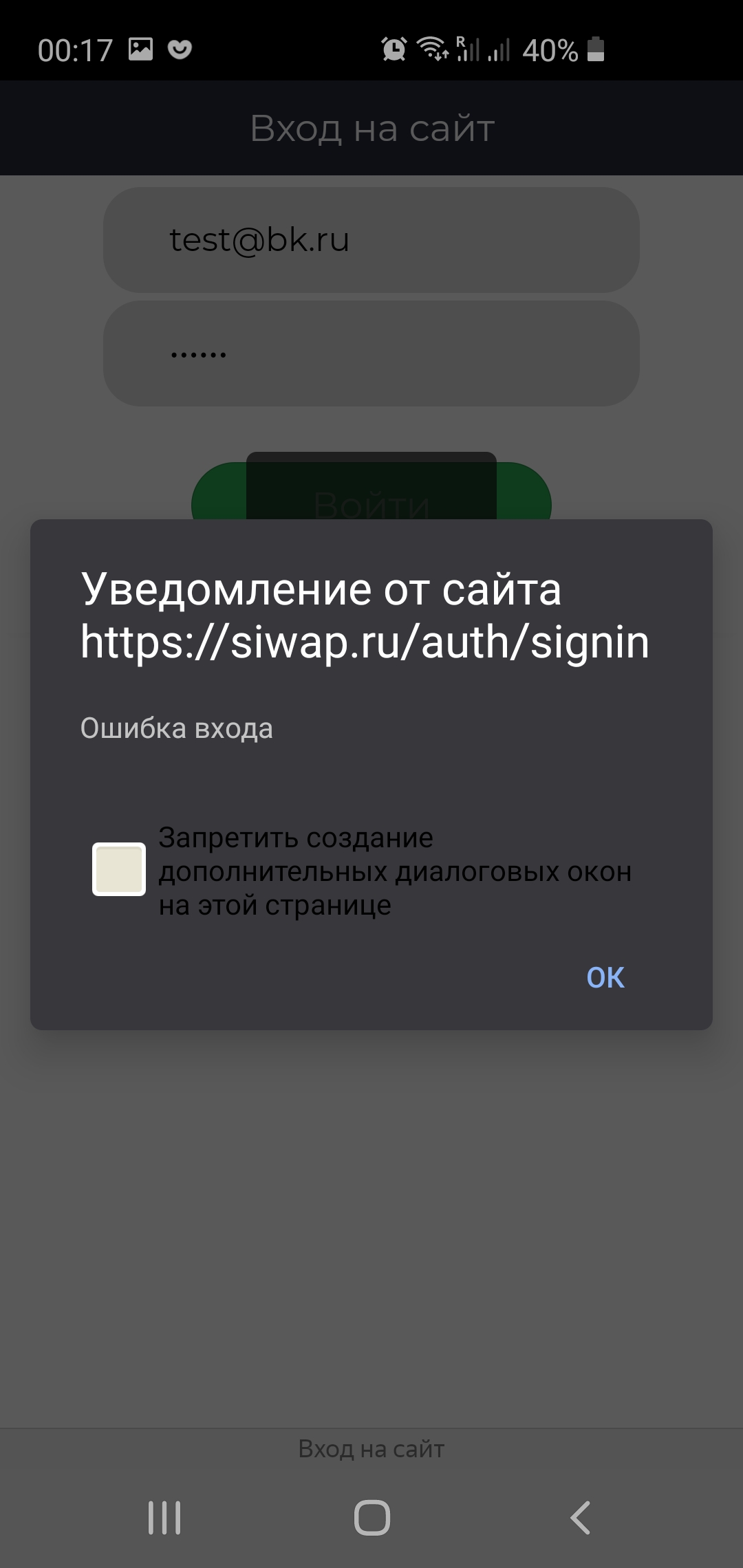Screen dimensions: 743x1568
Task: Check the box to block additional dialogs
Action: [119, 869]
